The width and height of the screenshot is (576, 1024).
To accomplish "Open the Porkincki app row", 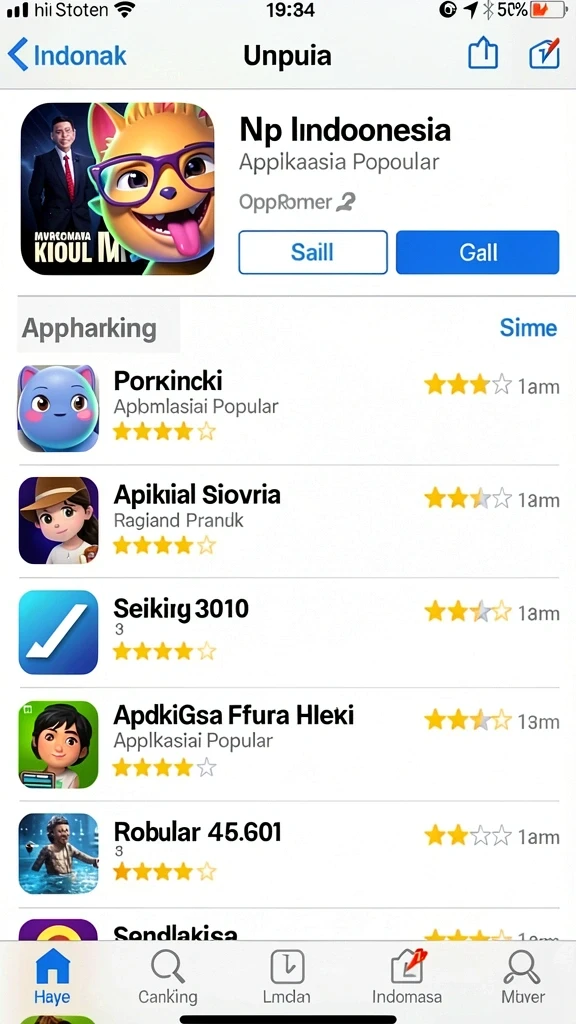I will (x=288, y=408).
